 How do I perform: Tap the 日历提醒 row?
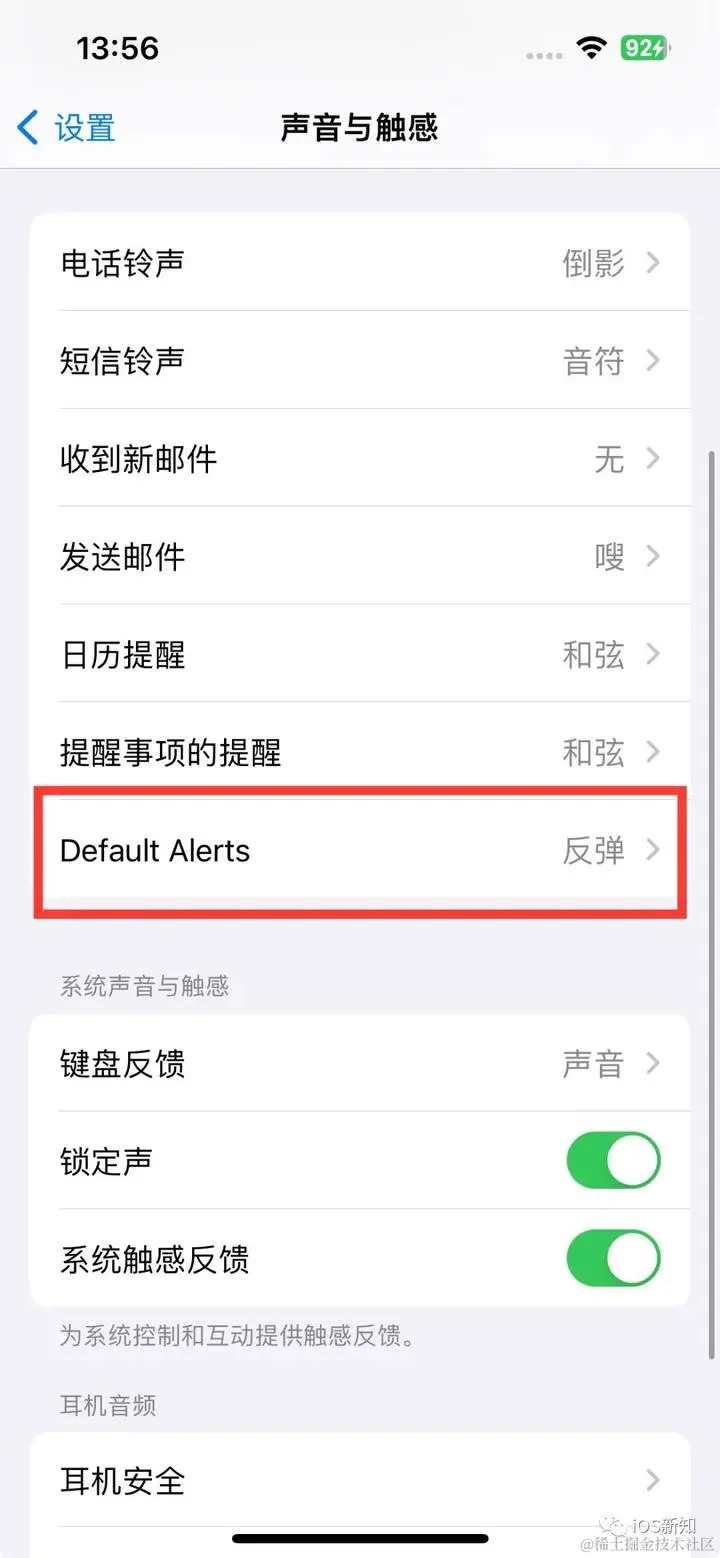pyautogui.click(x=360, y=655)
